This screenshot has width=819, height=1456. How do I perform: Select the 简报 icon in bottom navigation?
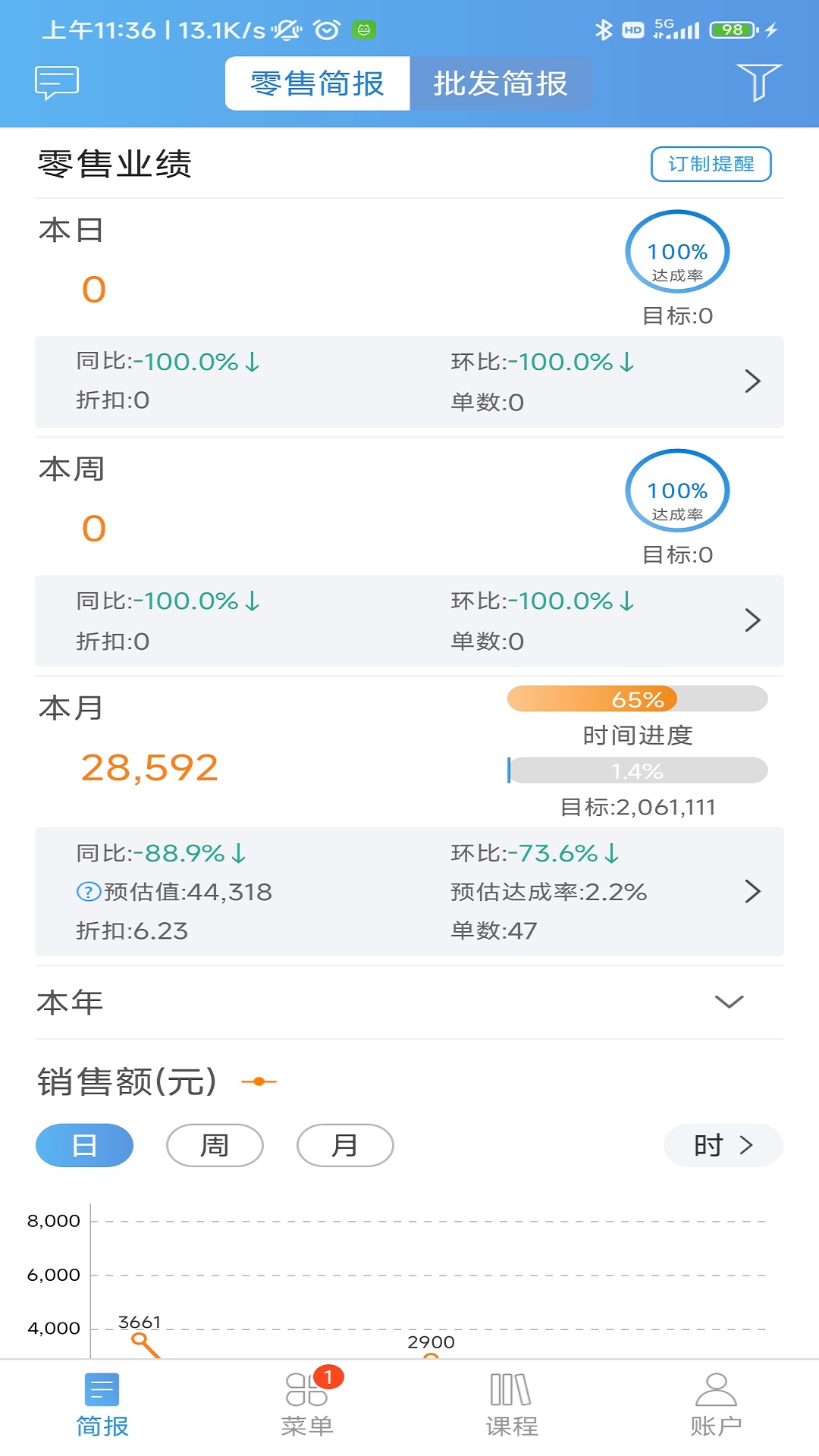pos(101,1407)
